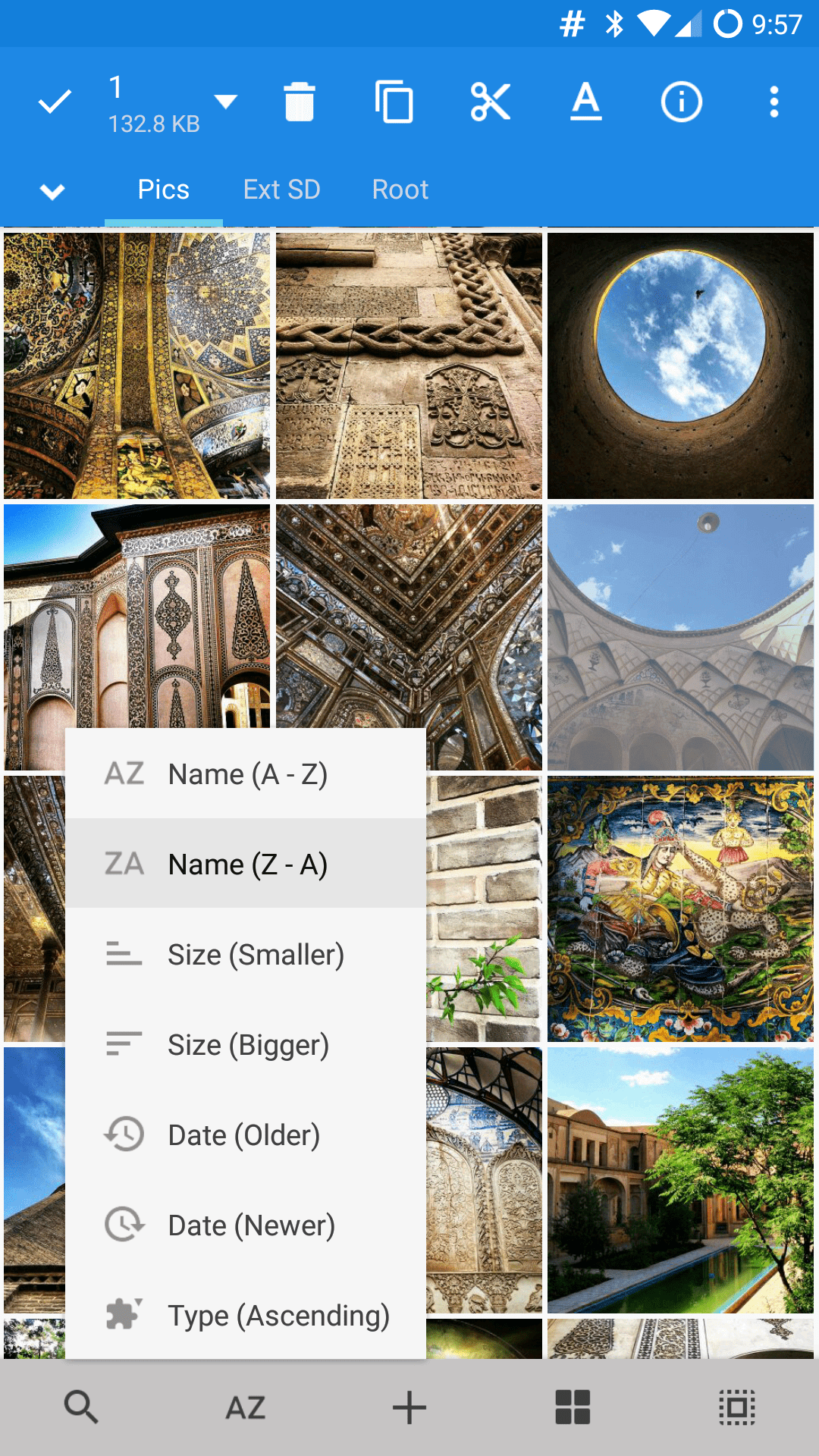The height and width of the screenshot is (1456, 819).
Task: Sort by Size (Bigger)
Action: 246,1044
